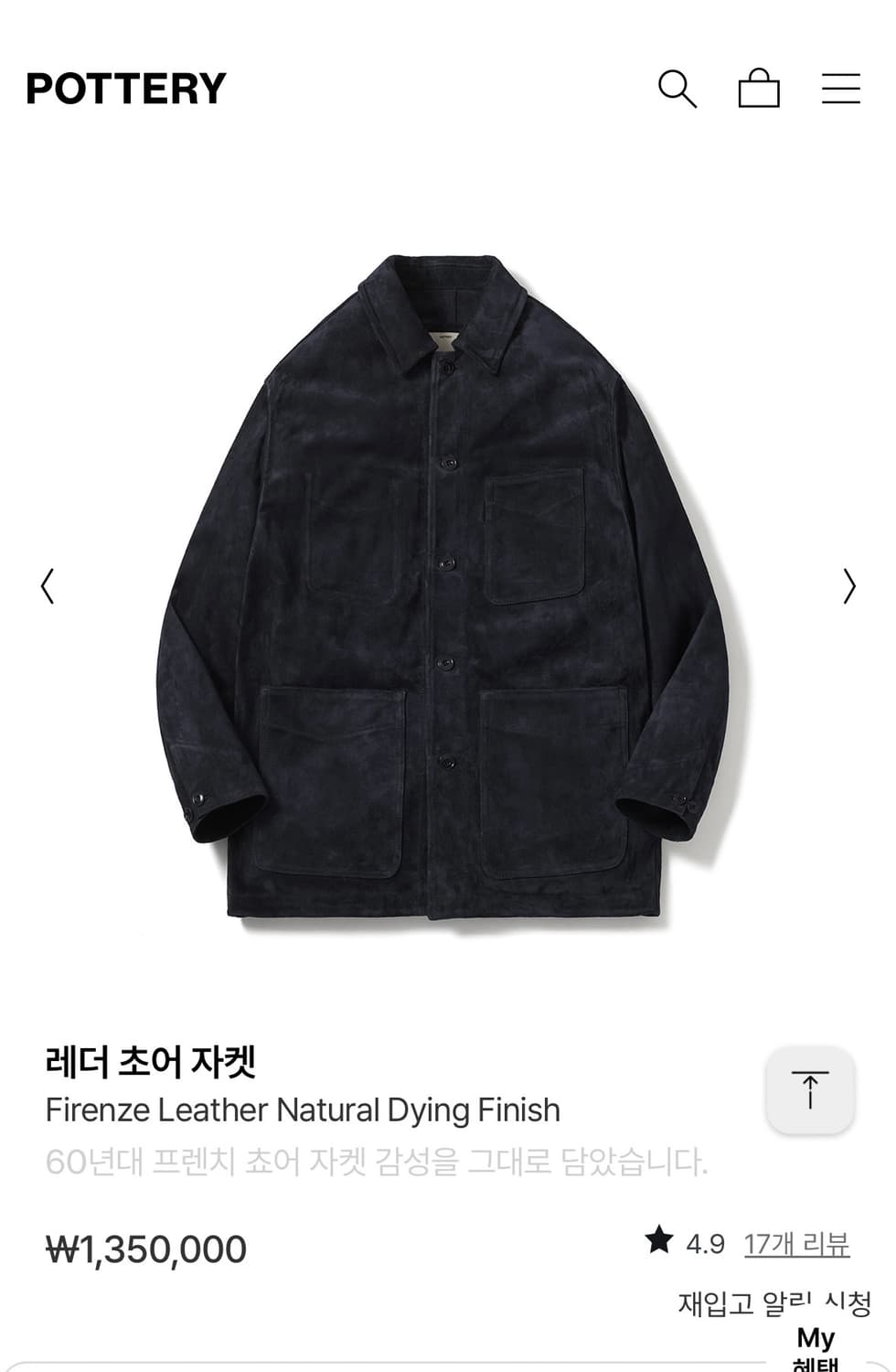
Task: Select the Firenze Leather Natural Dying Finish subtitle
Action: coord(302,1109)
